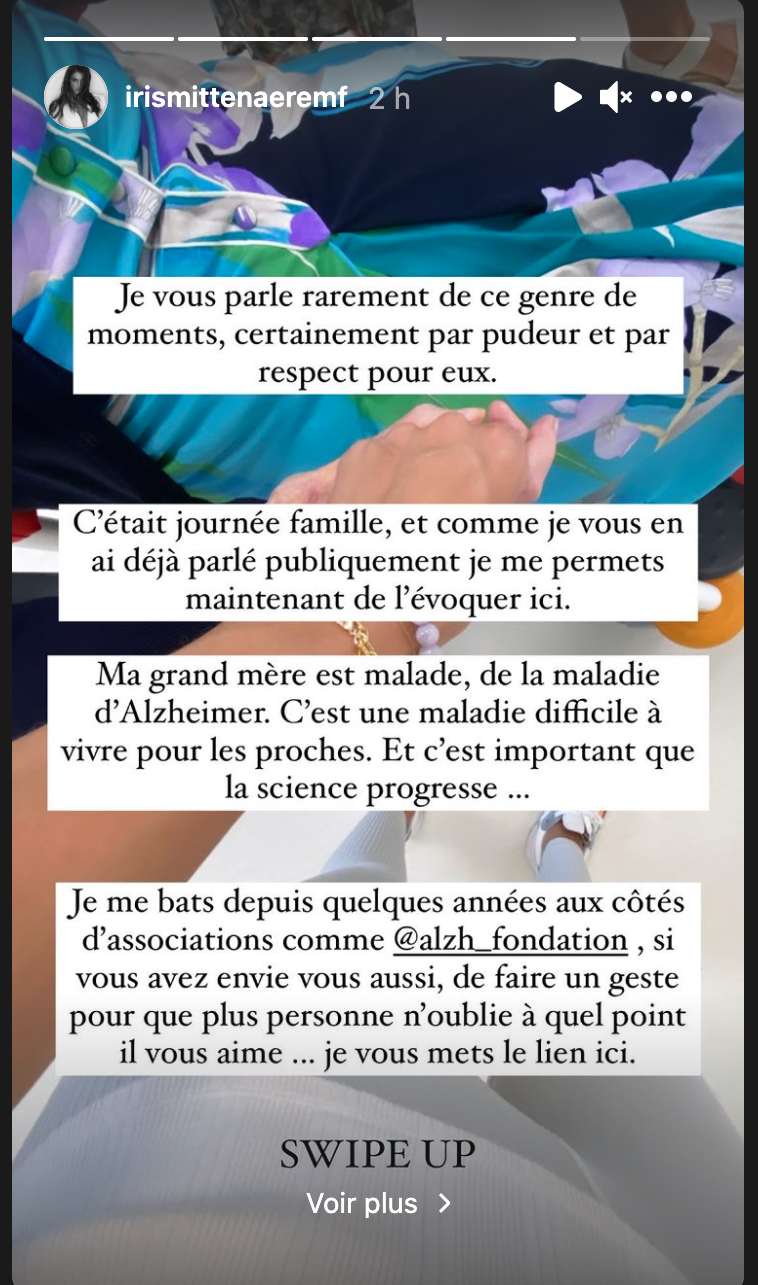Viewport: 758px width, 1285px height.
Task: Open the three-dot options menu
Action: click(671, 97)
